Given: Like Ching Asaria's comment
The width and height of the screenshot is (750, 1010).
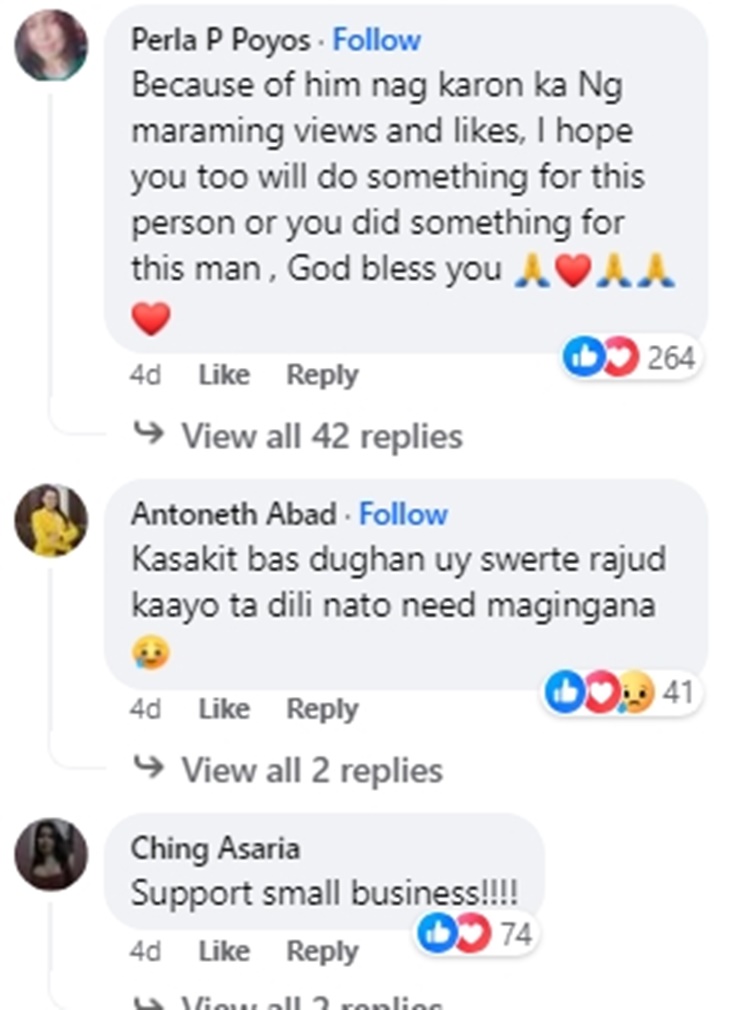Looking at the screenshot, I should click(x=223, y=951).
